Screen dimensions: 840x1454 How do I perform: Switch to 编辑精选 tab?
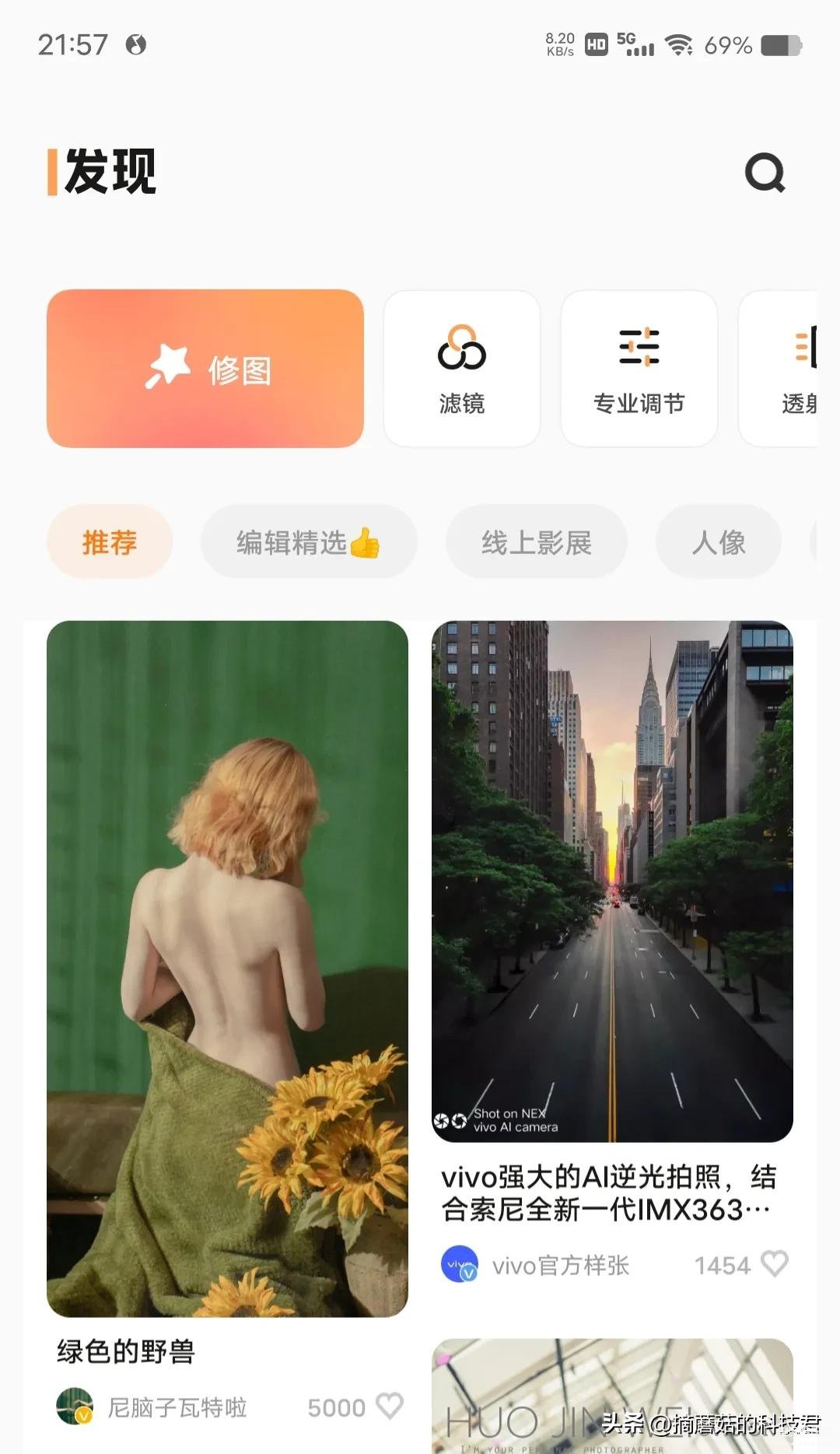tap(308, 541)
